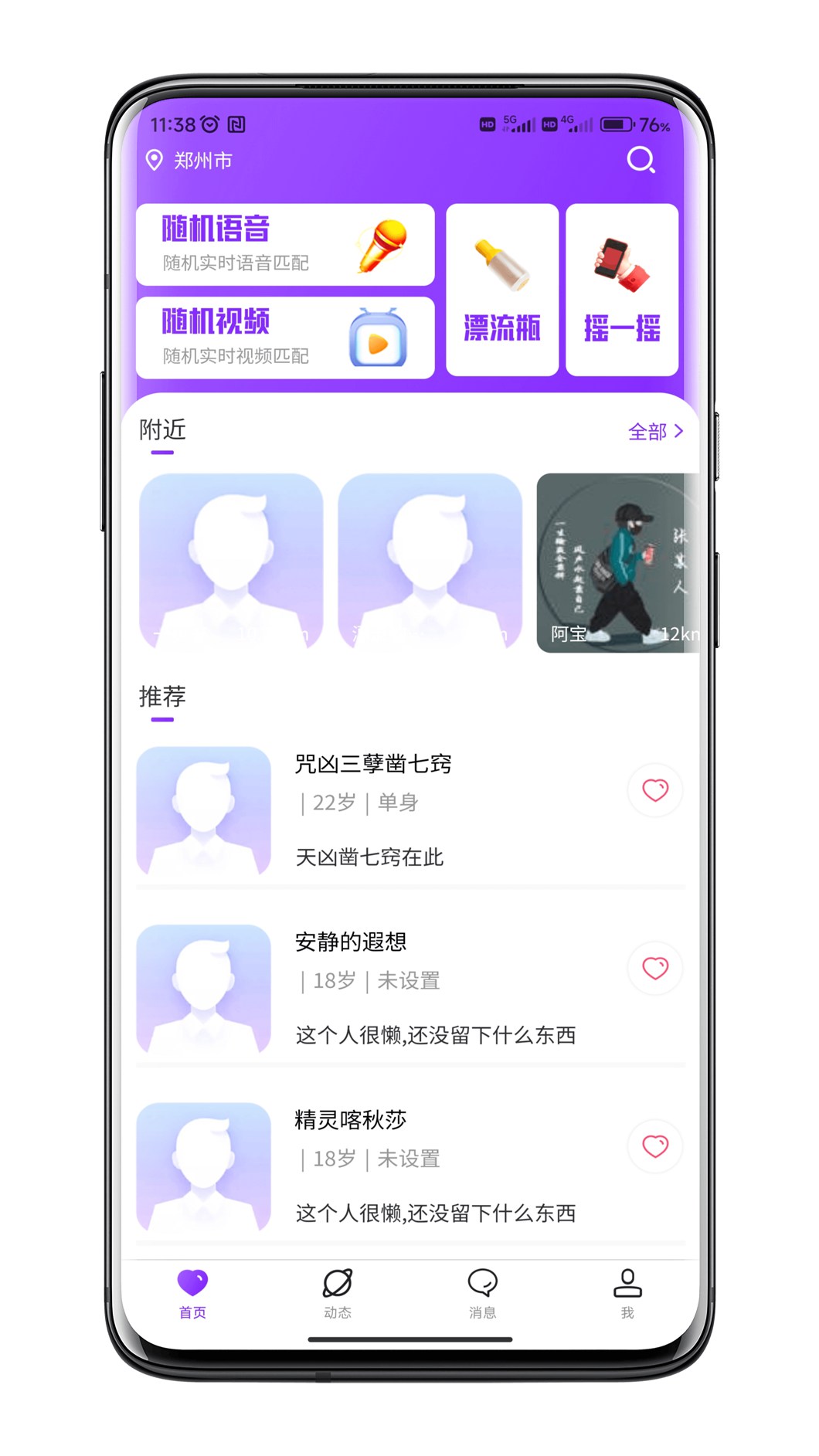The width and height of the screenshot is (819, 1456).
Task: Switch to the 动态 tab
Action: 338,1293
